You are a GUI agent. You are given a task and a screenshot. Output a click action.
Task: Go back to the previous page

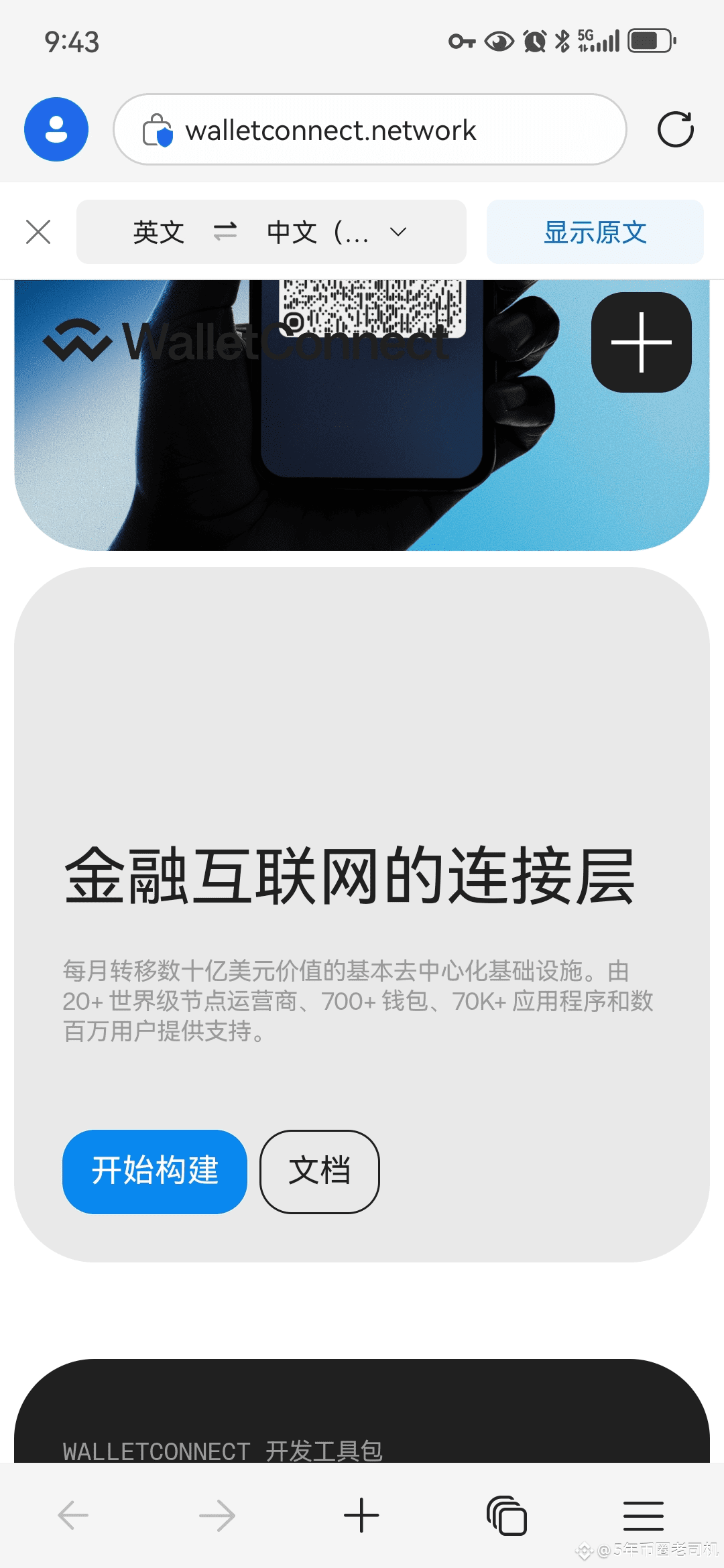(x=73, y=1516)
